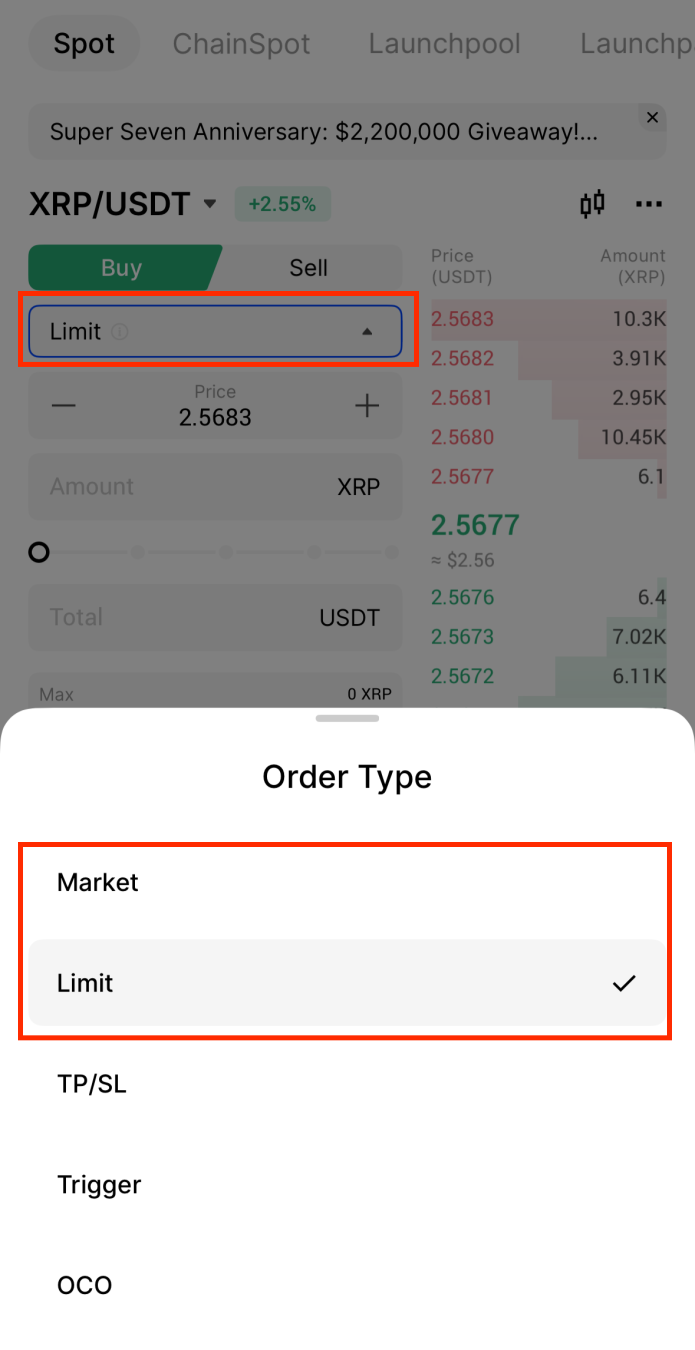Choose the OCO order type
Image resolution: width=695 pixels, height=1350 pixels.
click(347, 1285)
